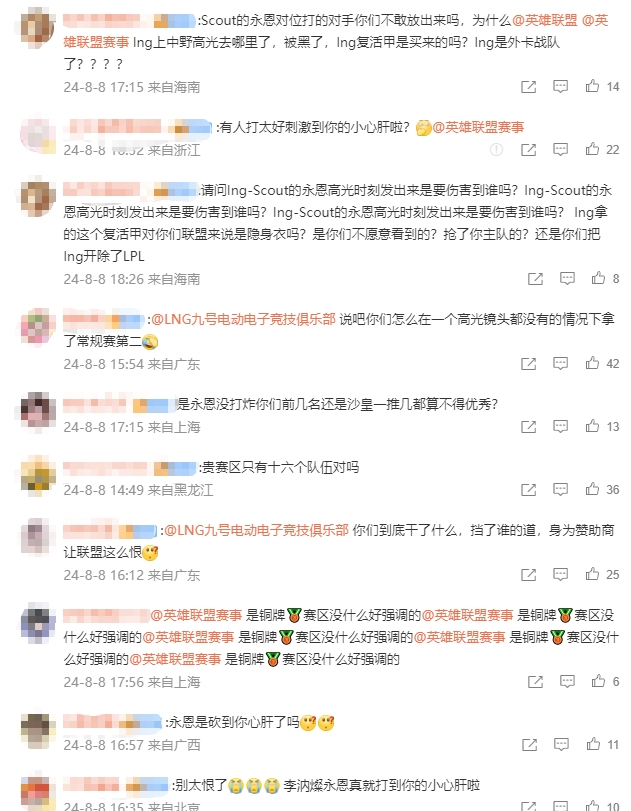This screenshot has height=811, width=631.
Task: Reply to the comment 永恩是砍到你心肝了吗
Action: [563, 745]
